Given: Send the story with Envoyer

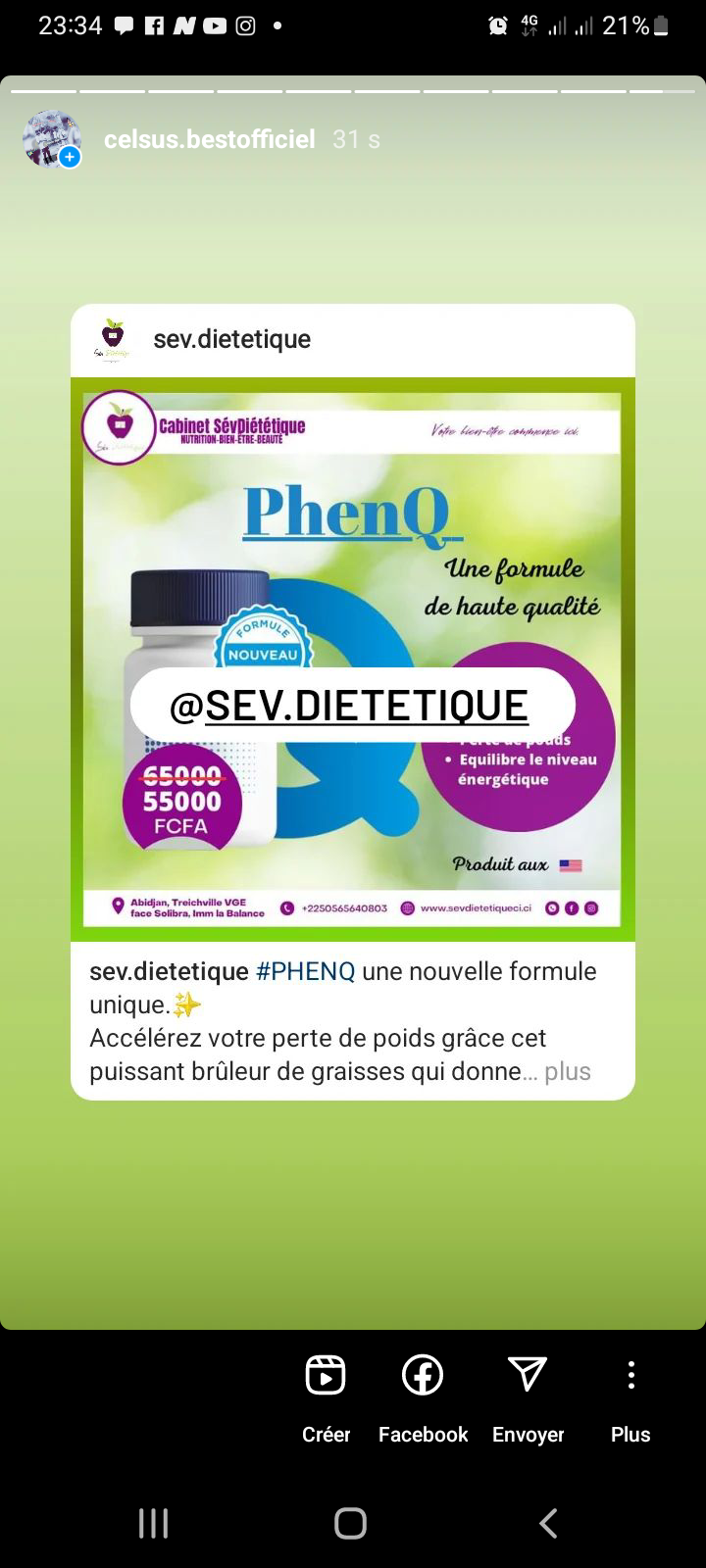Looking at the screenshot, I should (528, 1394).
